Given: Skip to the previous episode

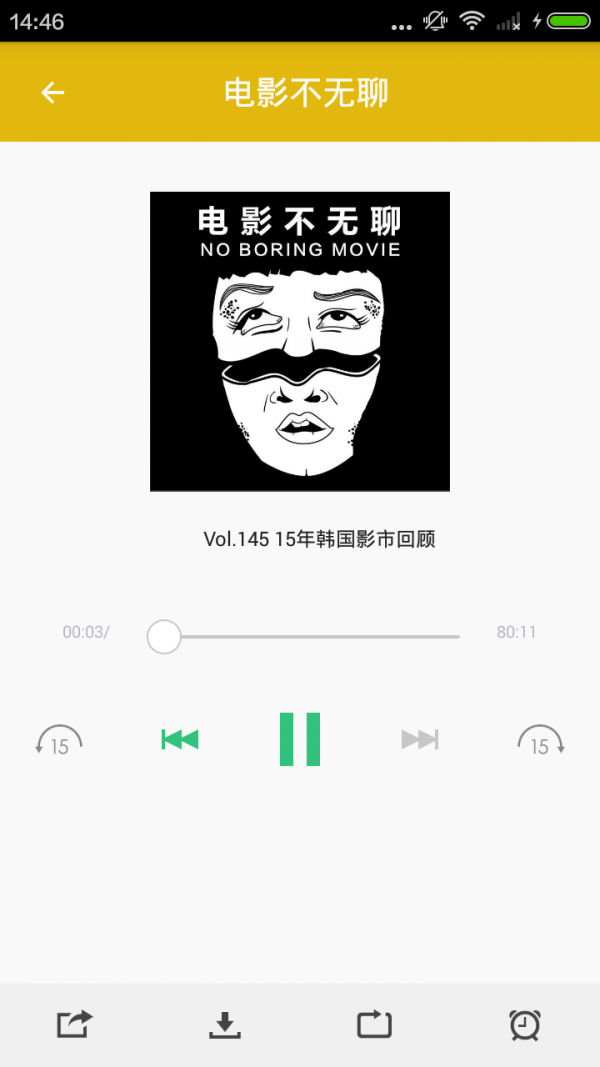Looking at the screenshot, I should point(180,739).
